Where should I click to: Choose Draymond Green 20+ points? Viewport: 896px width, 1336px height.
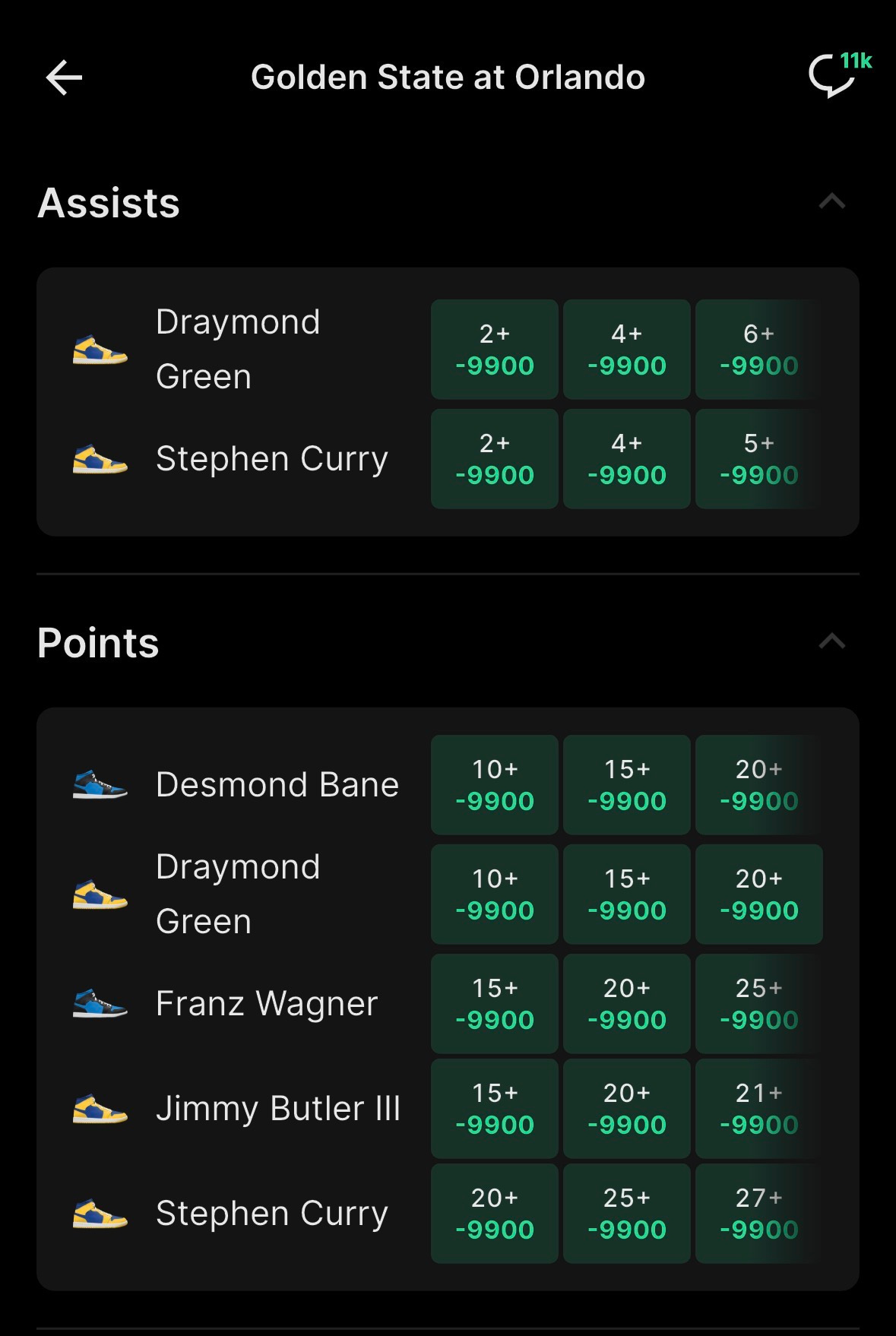758,894
